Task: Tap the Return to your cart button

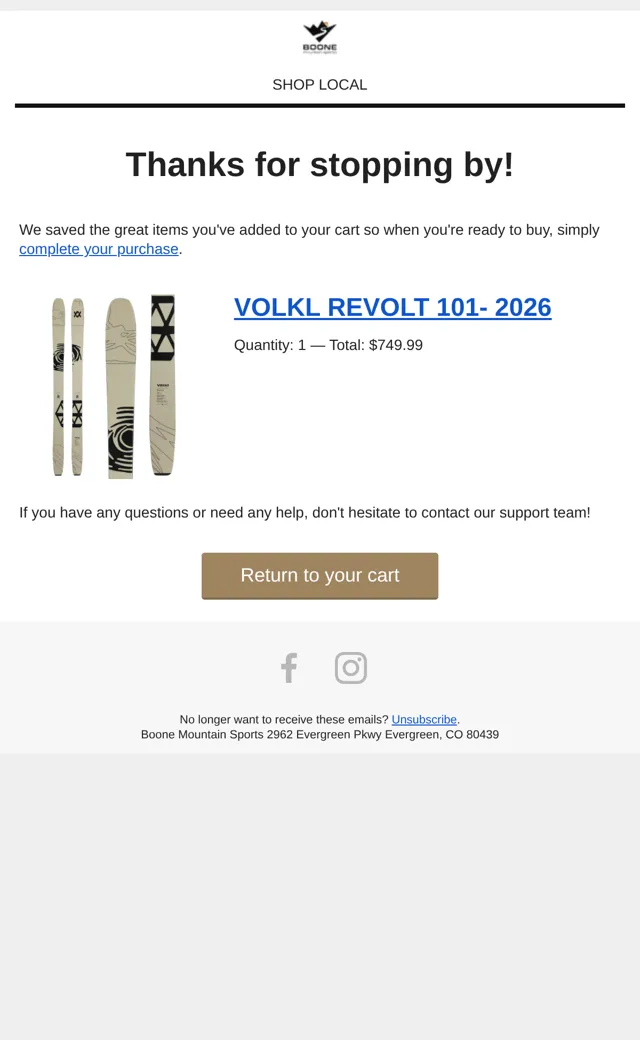Action: 320,576
